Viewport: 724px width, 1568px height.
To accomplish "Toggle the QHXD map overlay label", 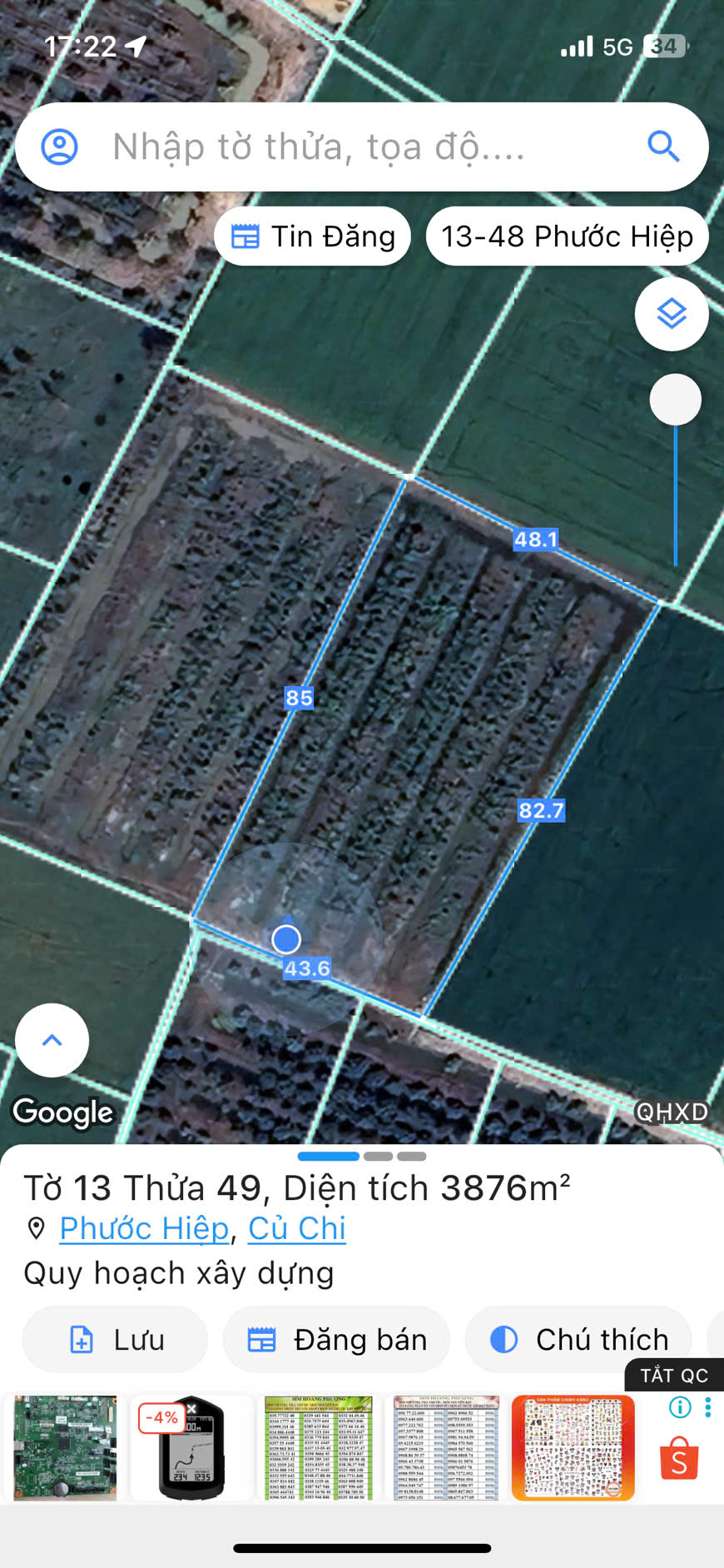I will click(671, 1112).
